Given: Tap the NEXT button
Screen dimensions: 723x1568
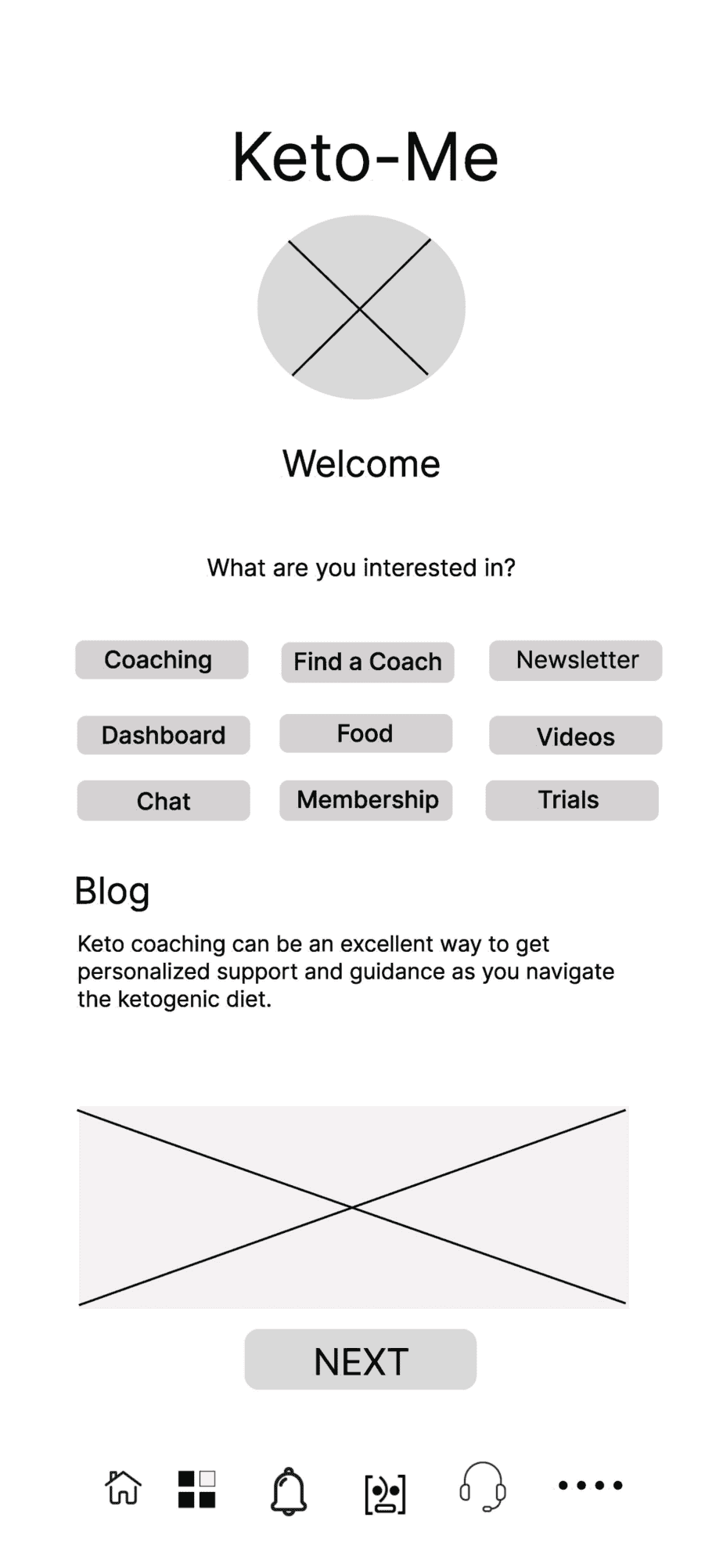Looking at the screenshot, I should 360,1360.
